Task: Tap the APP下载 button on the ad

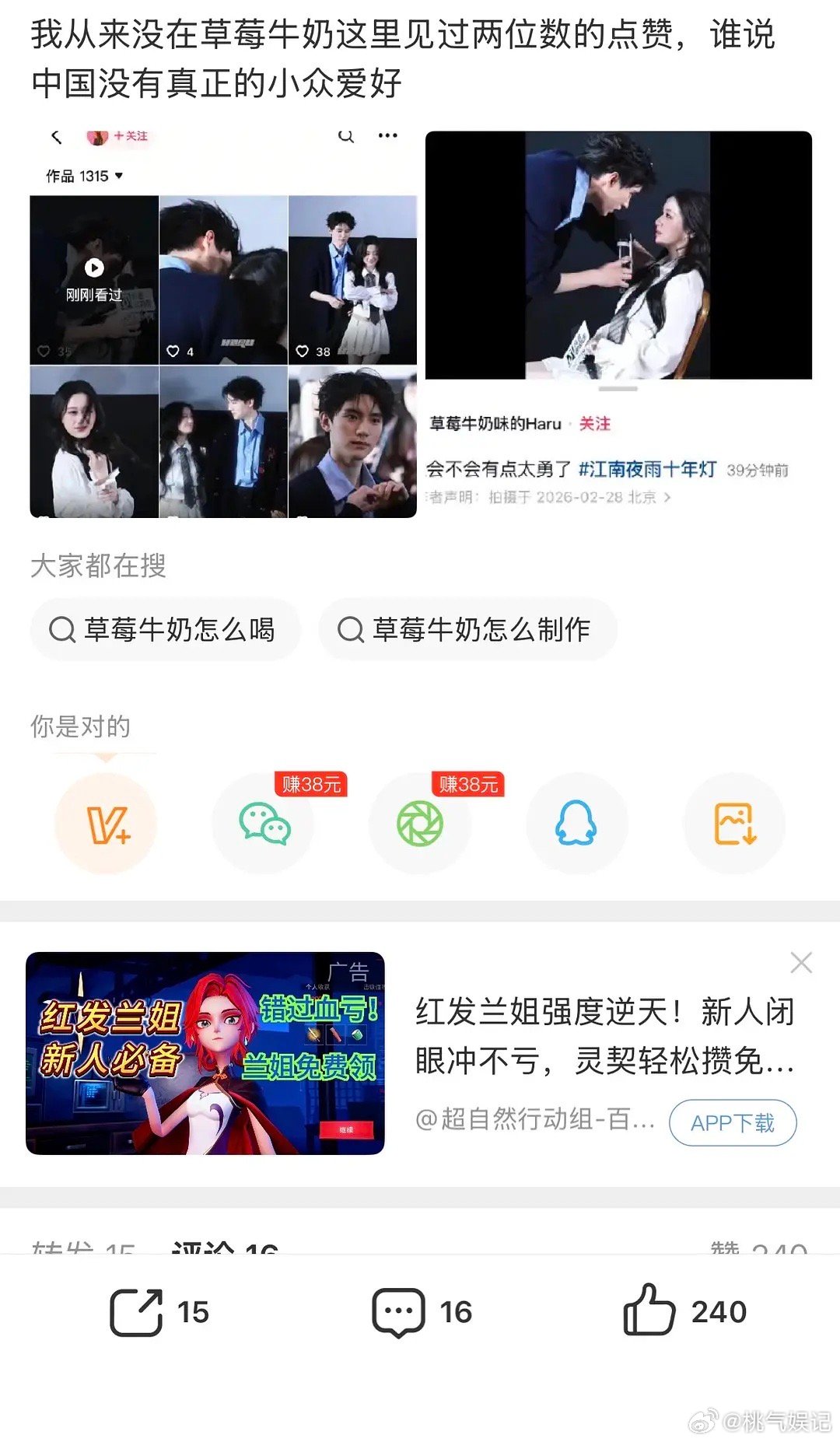Action: click(x=732, y=1122)
